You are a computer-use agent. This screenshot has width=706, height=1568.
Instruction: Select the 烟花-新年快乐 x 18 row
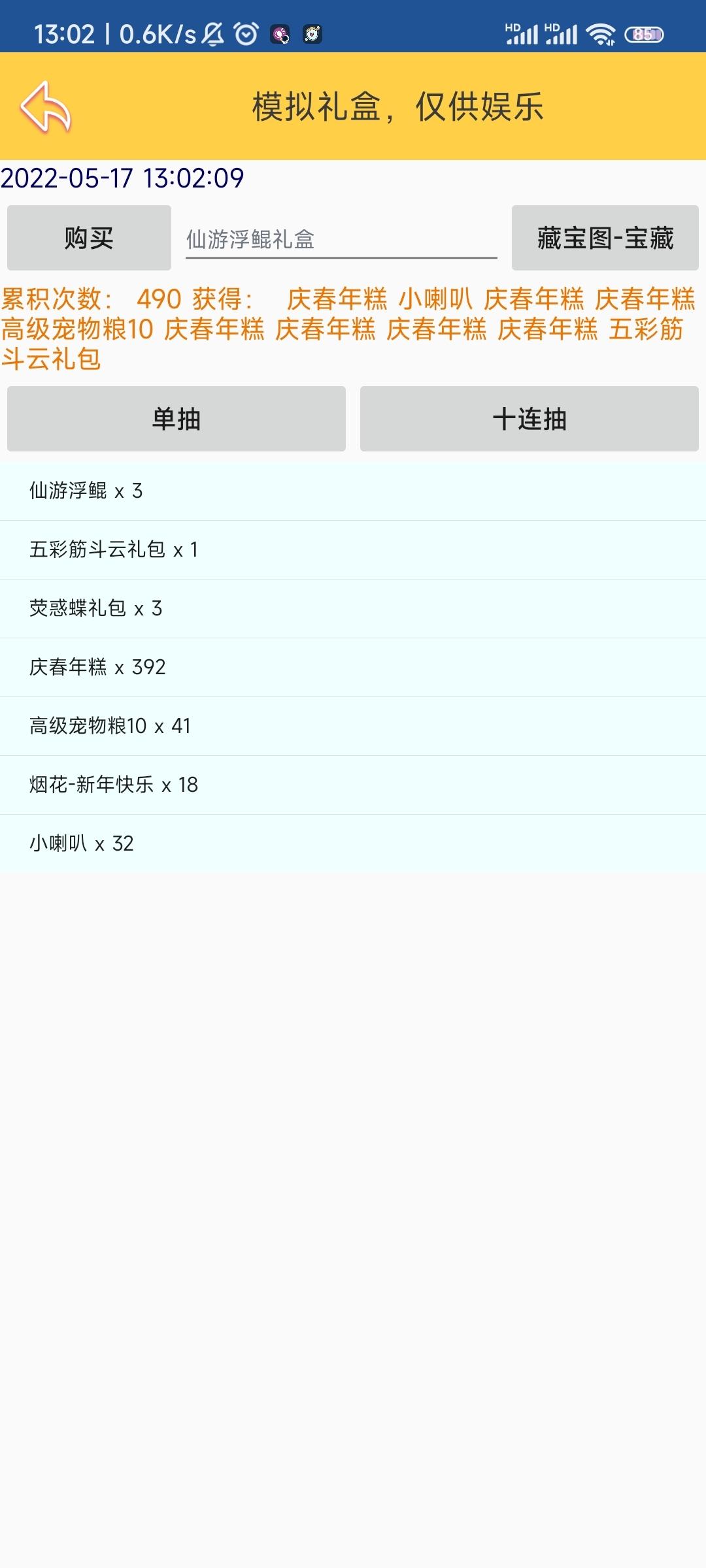pyautogui.click(x=353, y=785)
